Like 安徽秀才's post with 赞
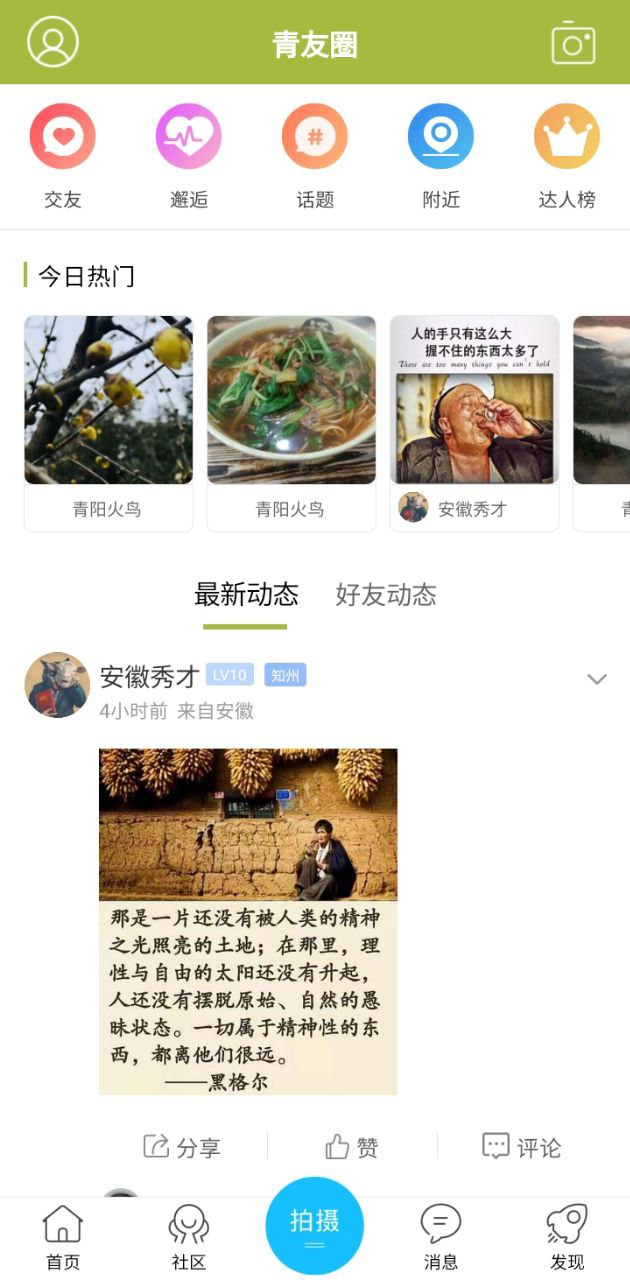This screenshot has height=1280, width=630. coord(352,1147)
